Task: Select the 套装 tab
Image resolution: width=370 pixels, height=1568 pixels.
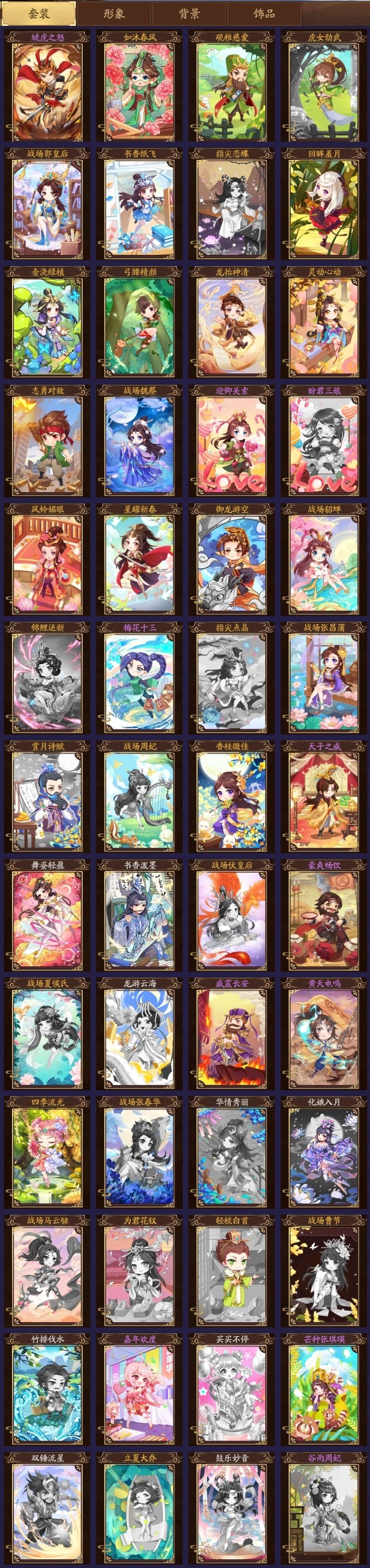Action: 38,13
